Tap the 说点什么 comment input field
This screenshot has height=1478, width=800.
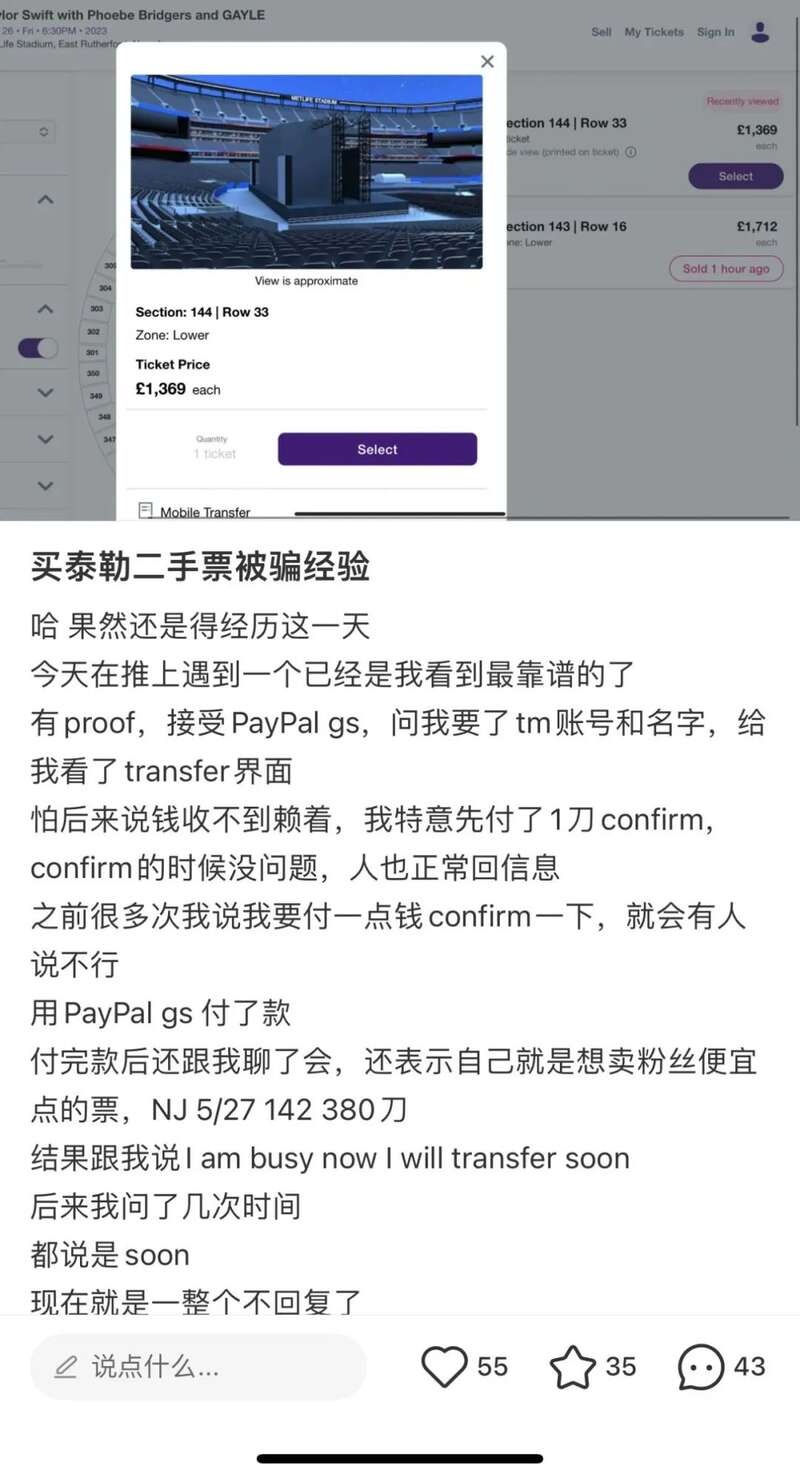tap(198, 1366)
